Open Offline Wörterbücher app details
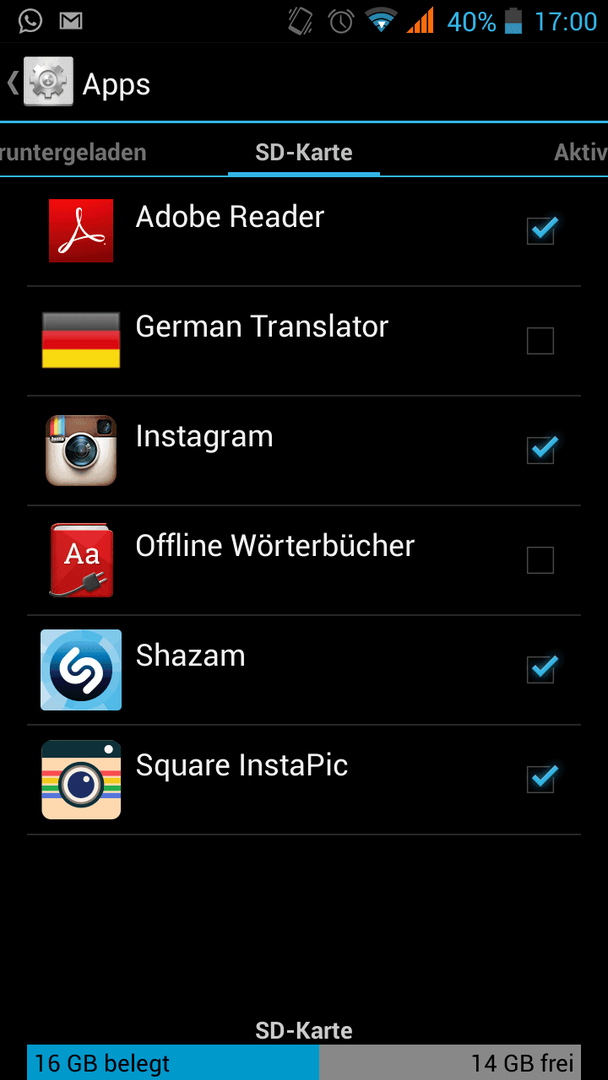Viewport: 608px width, 1080px height. click(304, 560)
